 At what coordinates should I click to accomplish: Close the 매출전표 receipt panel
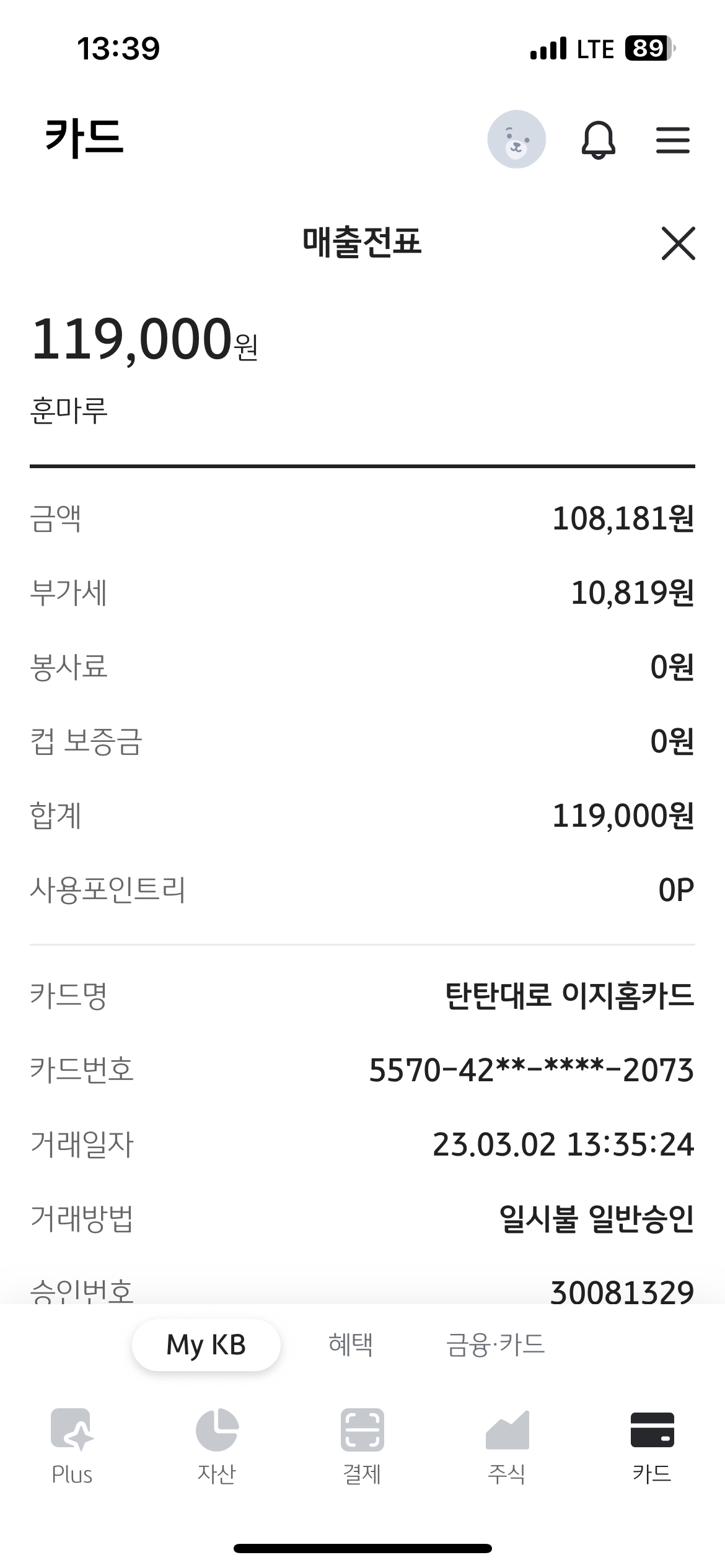coord(678,243)
